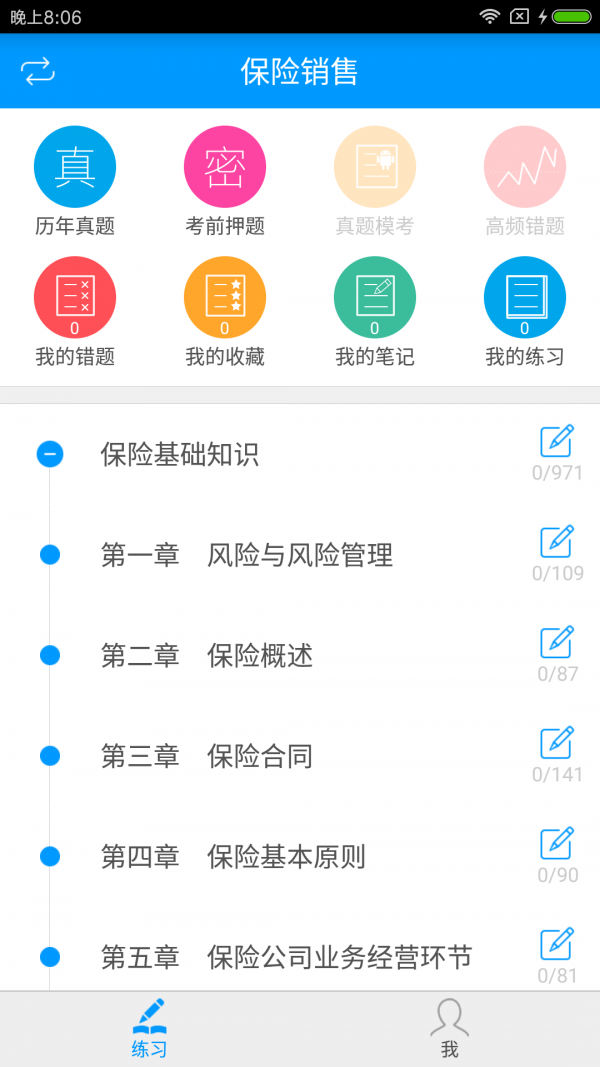
Task: Open 第五章 保险公司业务经营环节
Action: pos(286,958)
